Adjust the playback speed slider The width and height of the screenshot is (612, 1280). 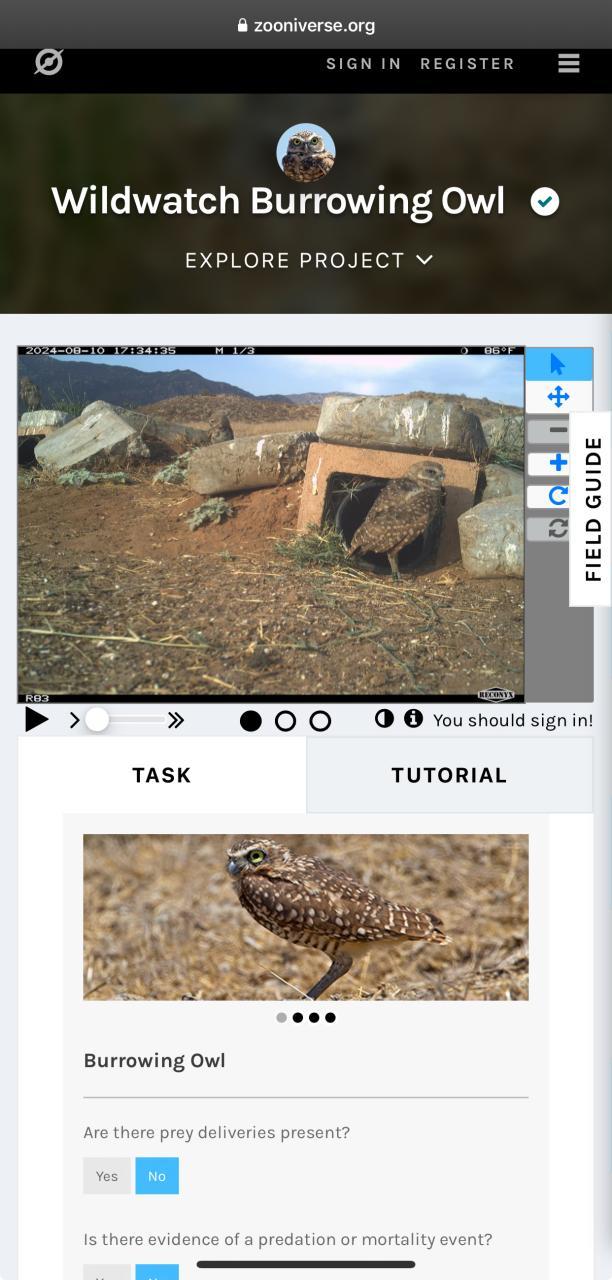click(97, 719)
